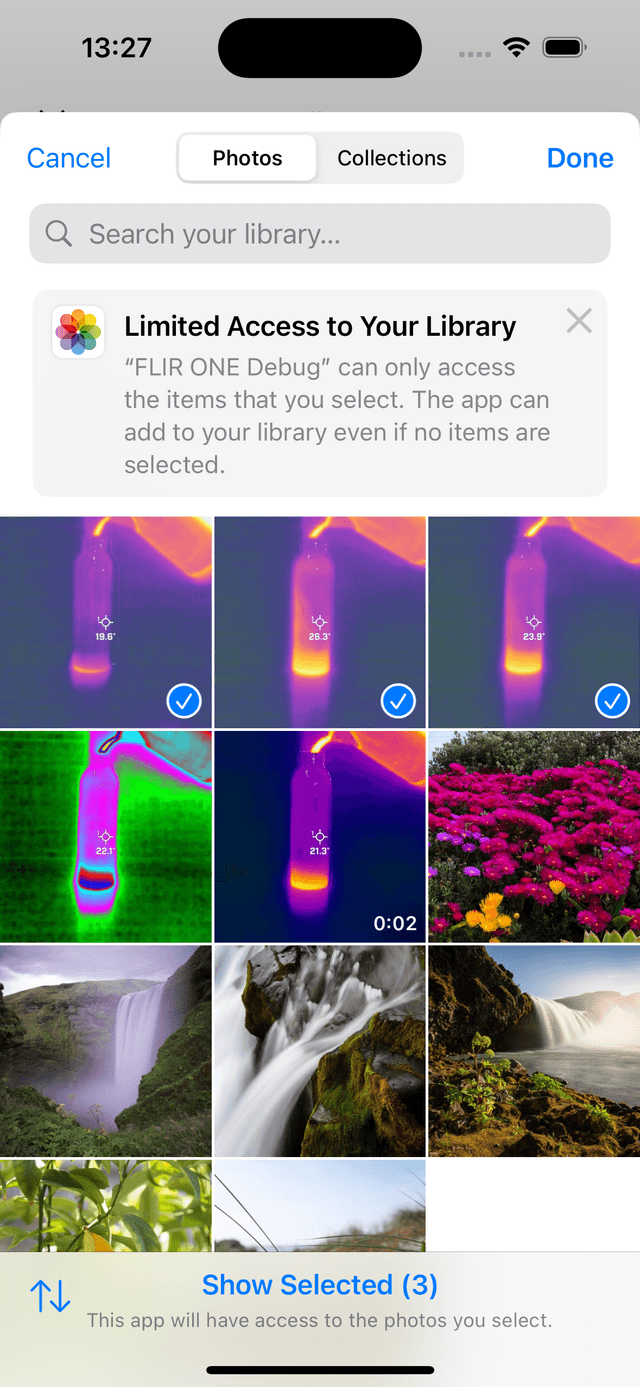Deselect the thermal photo reading 23.9°
Screen dimensions: 640x1387
[x=534, y=622]
